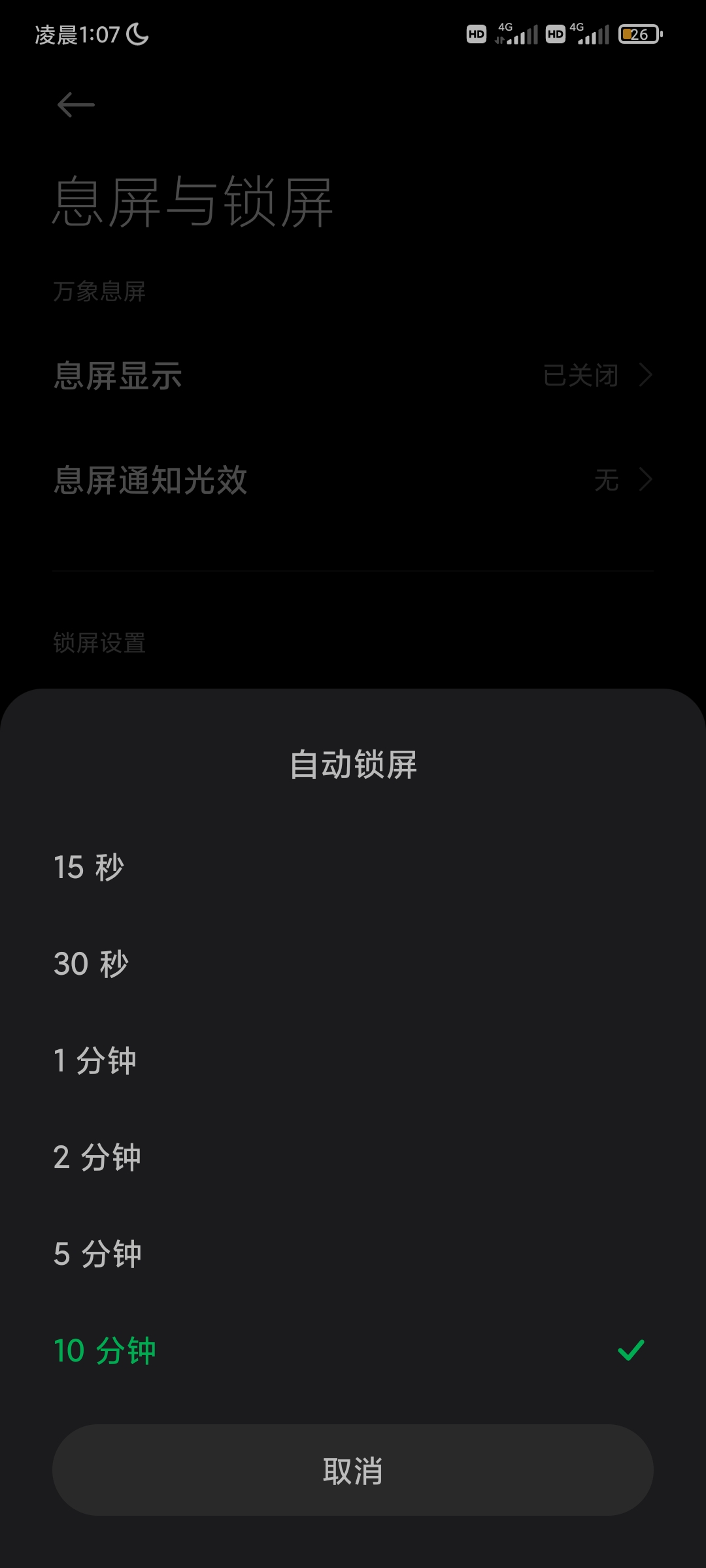Select the 15 秒 auto-lock option
706x1568 pixels.
tap(353, 867)
